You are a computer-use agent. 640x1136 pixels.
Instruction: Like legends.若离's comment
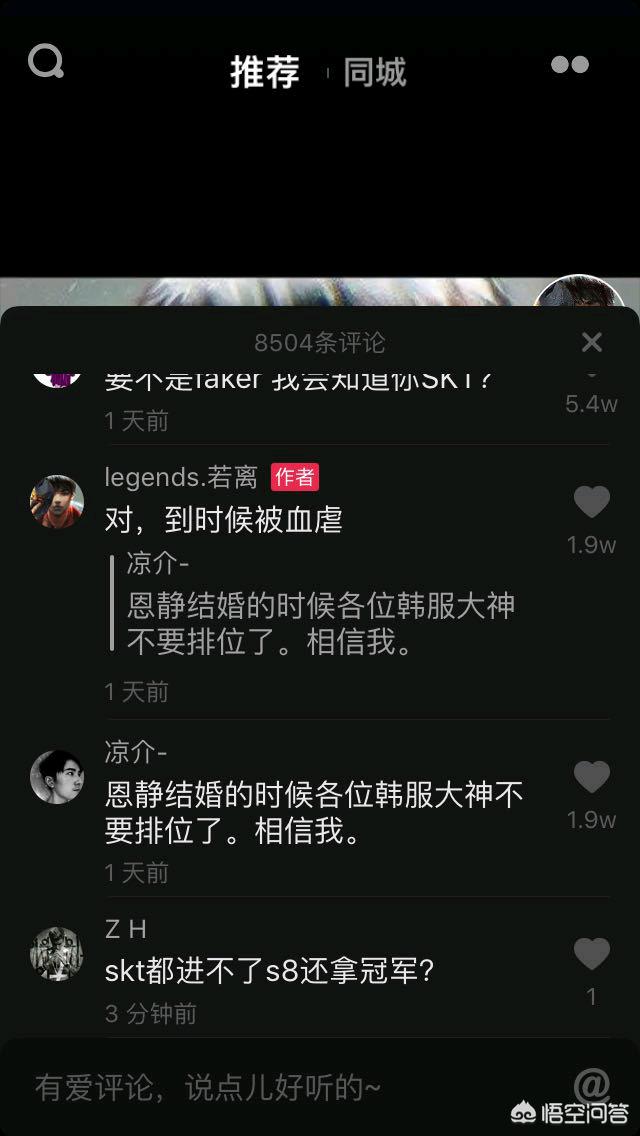(x=591, y=502)
